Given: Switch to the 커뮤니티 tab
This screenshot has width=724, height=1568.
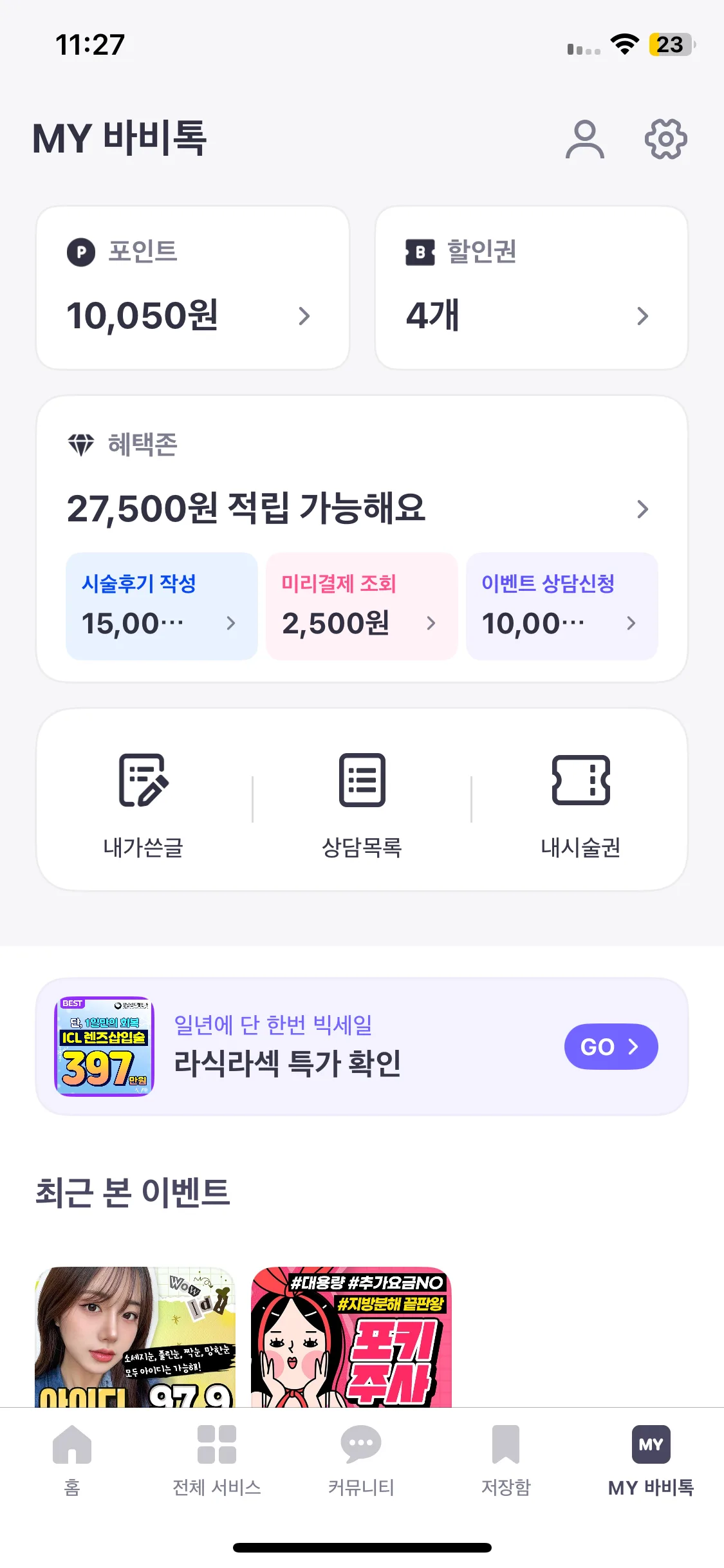Looking at the screenshot, I should [x=361, y=1459].
